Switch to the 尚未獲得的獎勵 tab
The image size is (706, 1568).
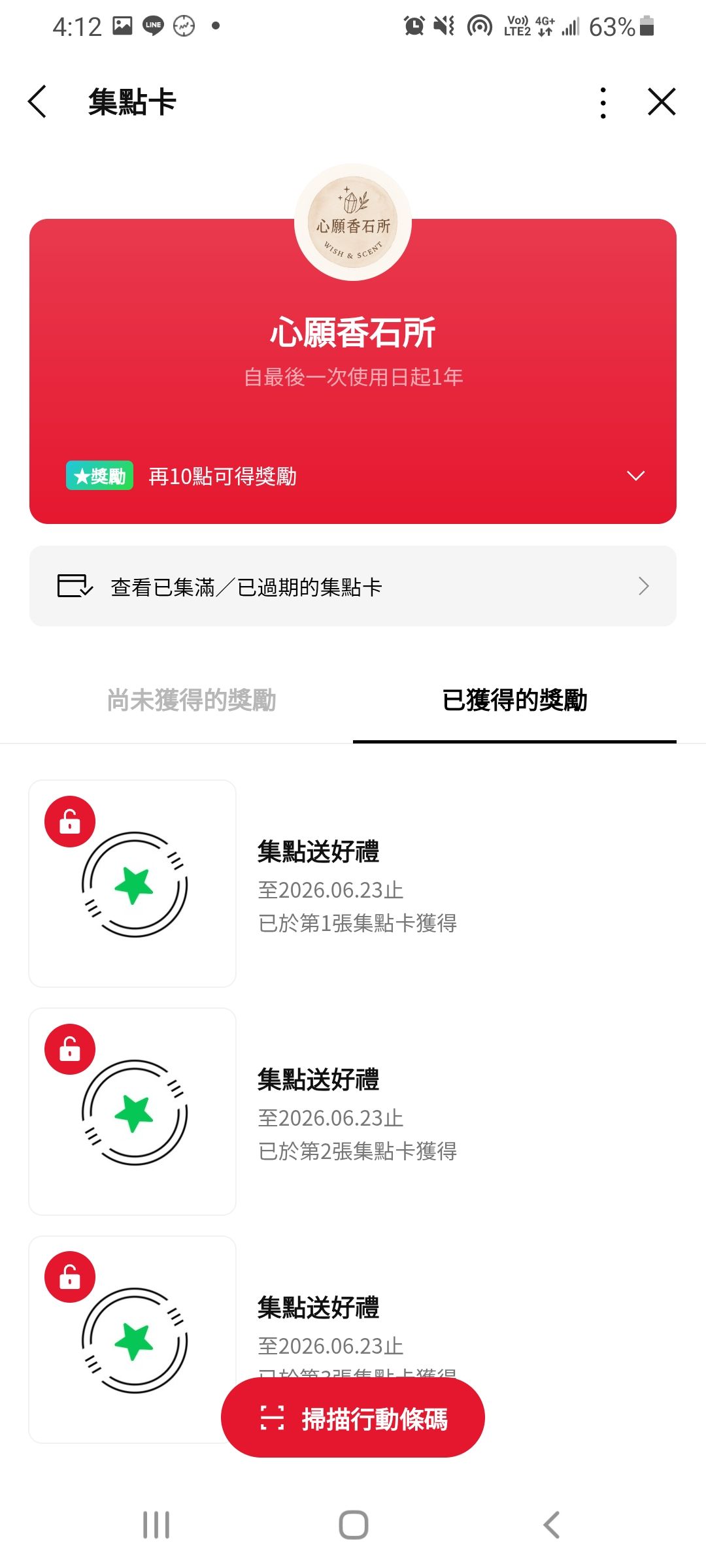[x=192, y=700]
